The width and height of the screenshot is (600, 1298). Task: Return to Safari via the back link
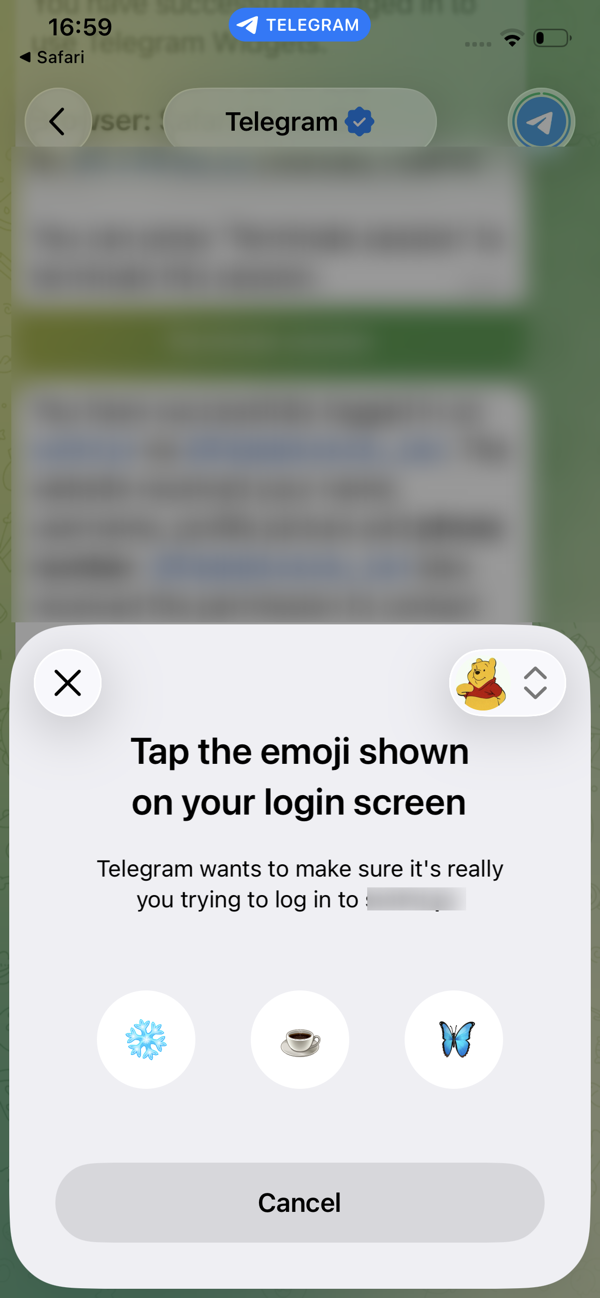coord(52,58)
